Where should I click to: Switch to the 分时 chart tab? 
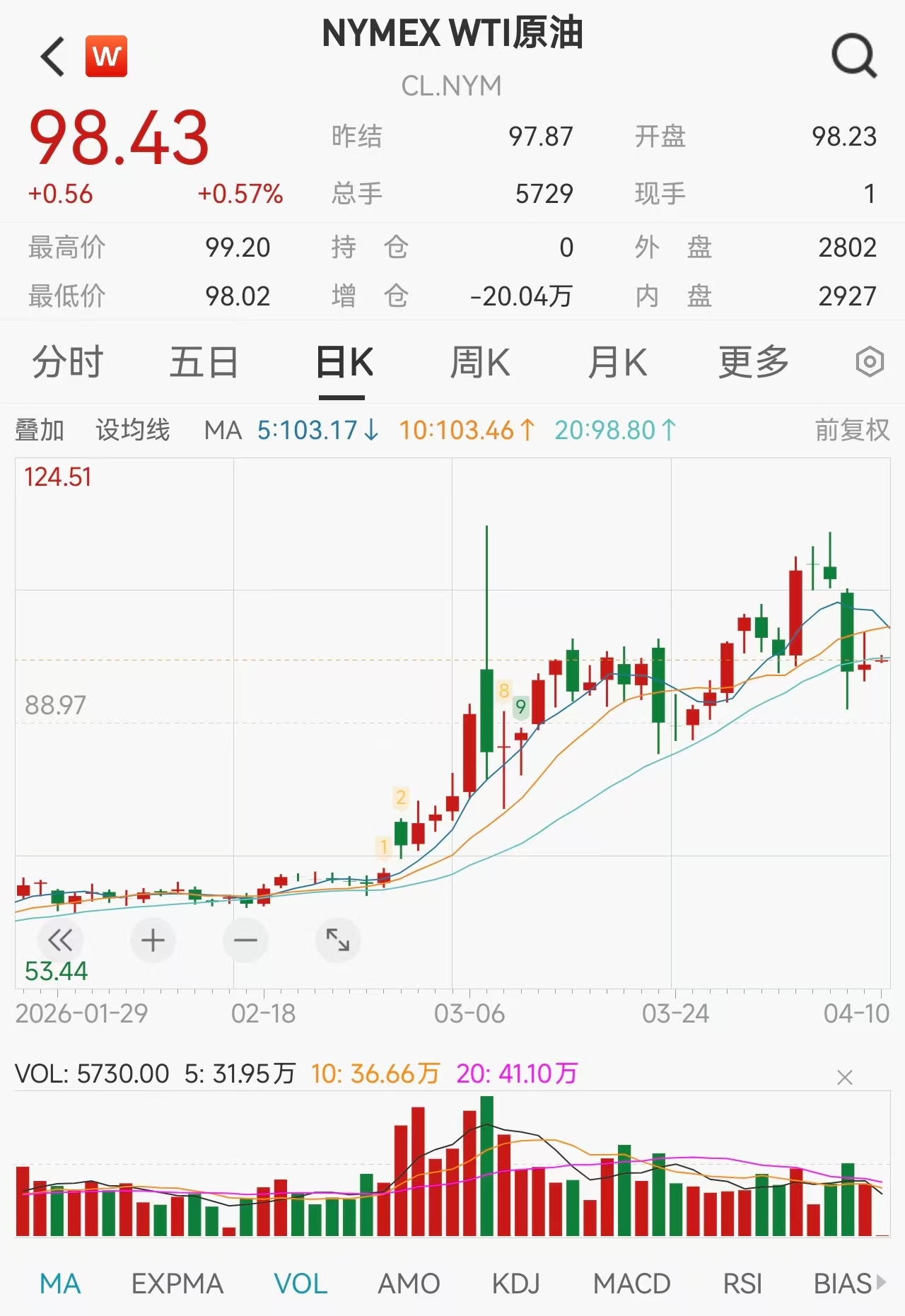(x=68, y=363)
